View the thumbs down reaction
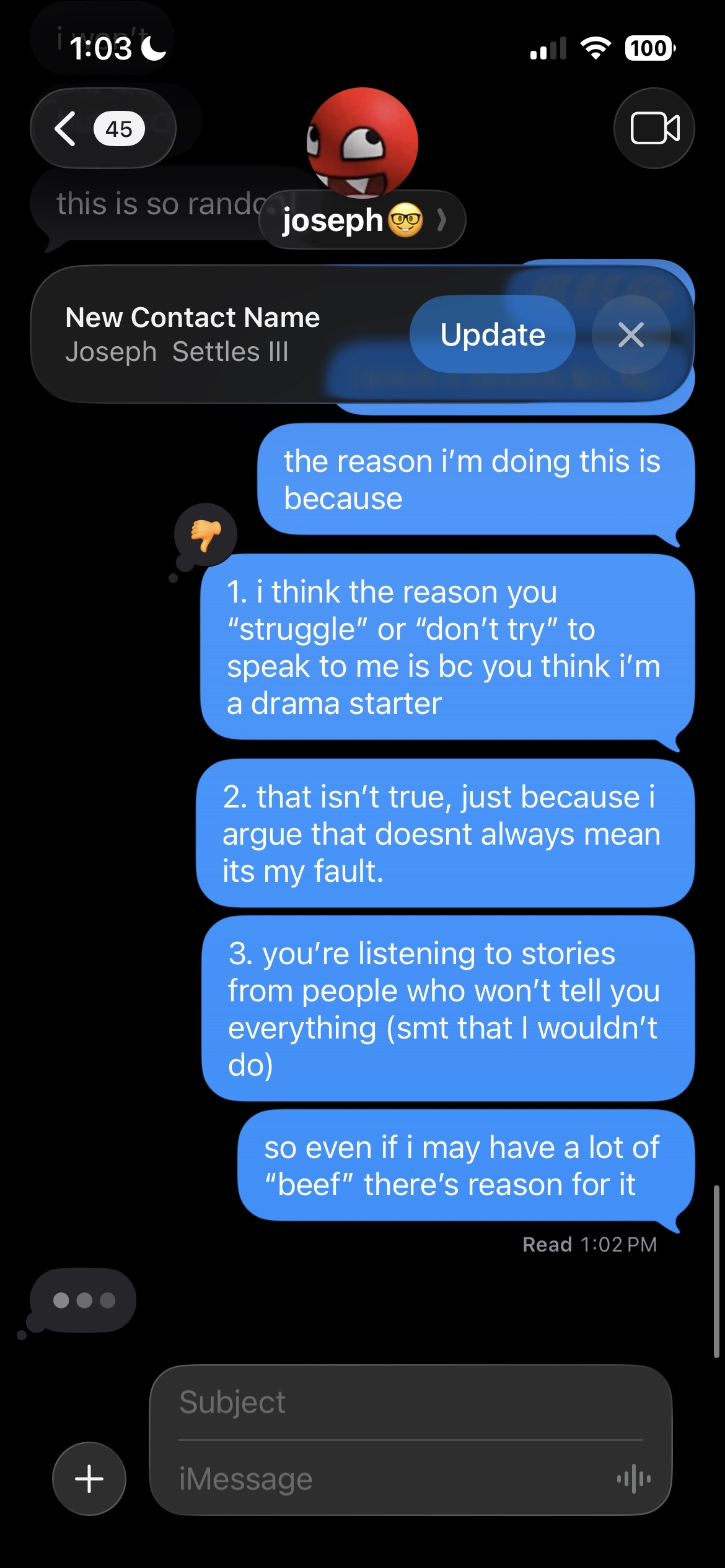This screenshot has height=1568, width=725. (206, 534)
